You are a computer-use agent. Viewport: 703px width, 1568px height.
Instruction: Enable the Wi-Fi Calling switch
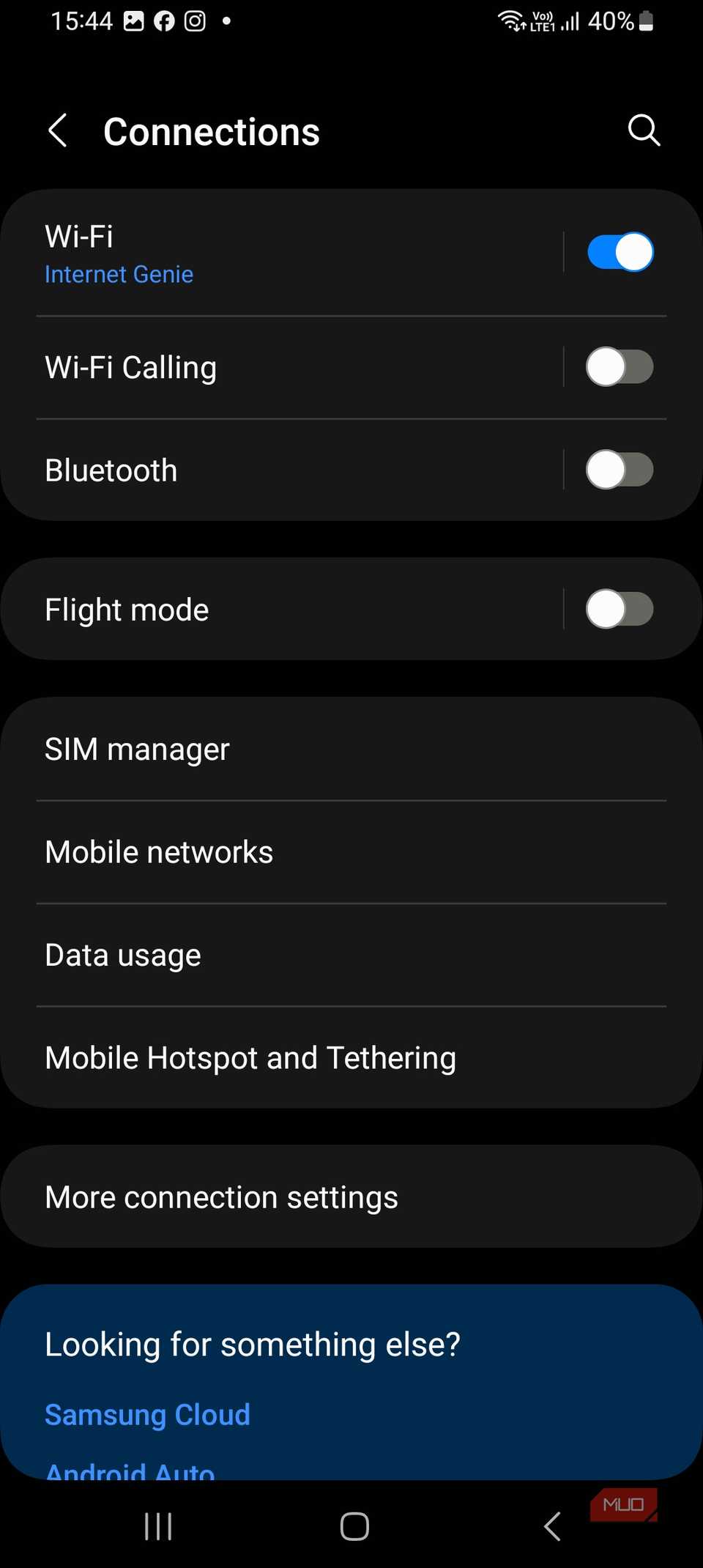(x=620, y=367)
